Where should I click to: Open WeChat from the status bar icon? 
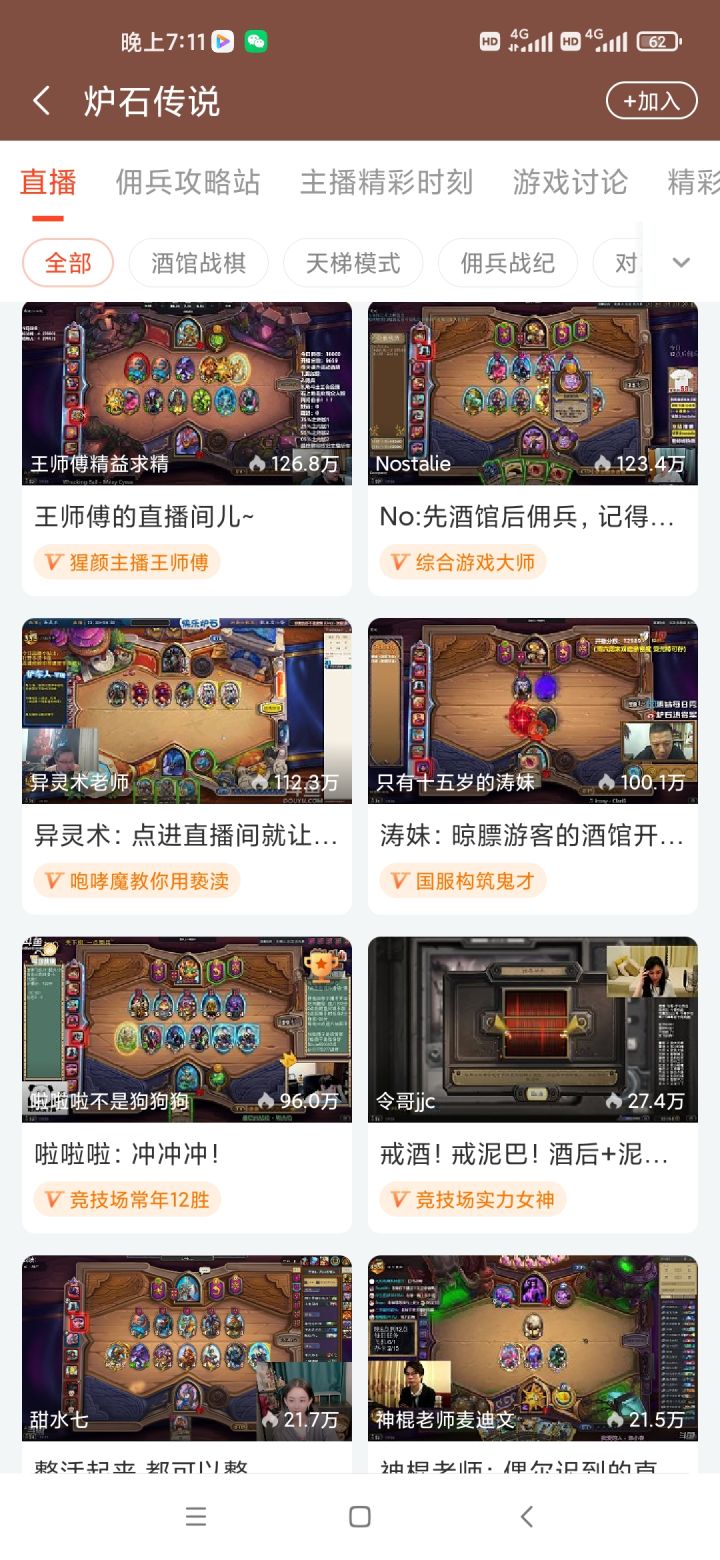[255, 43]
